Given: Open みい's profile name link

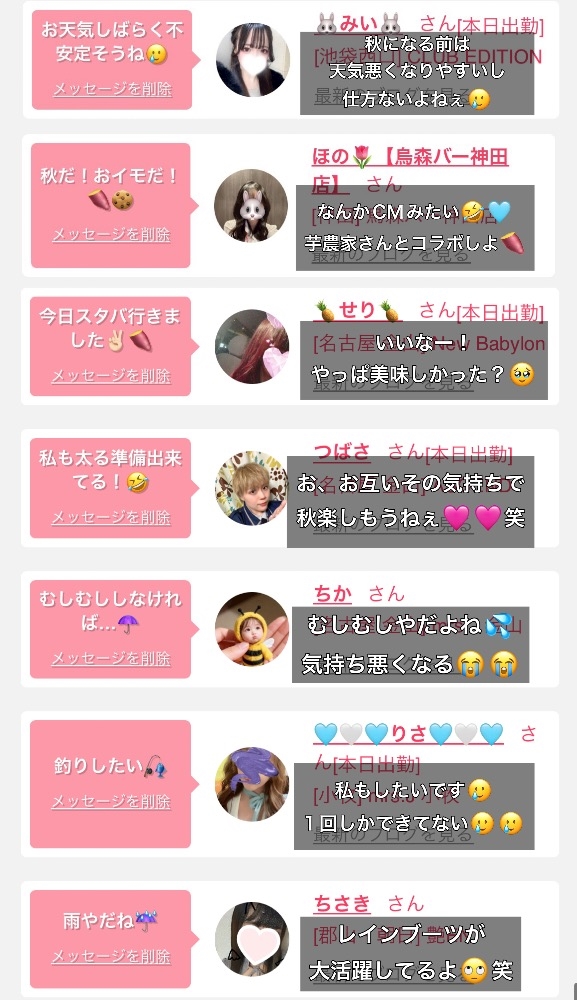Looking at the screenshot, I should point(358,24).
